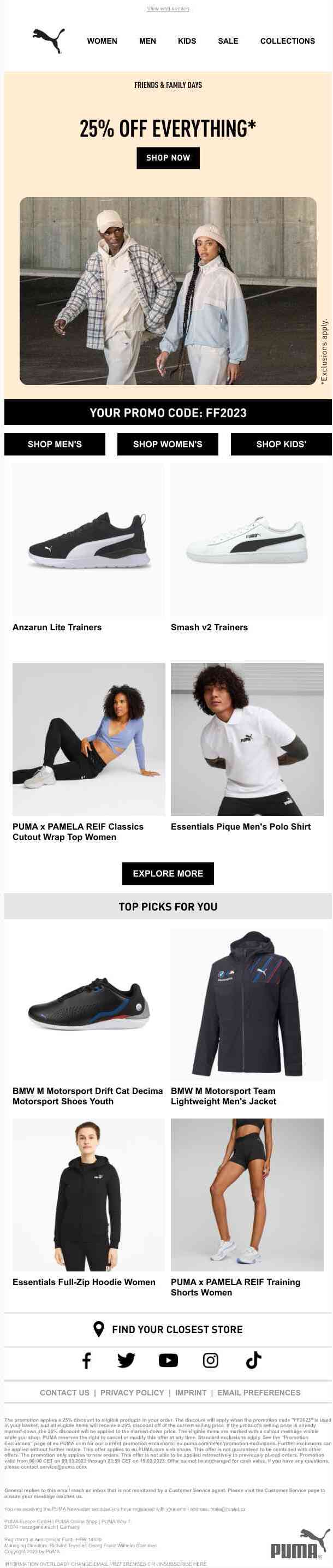This screenshot has height=1568, width=333.
Task: Find your closest store
Action: click(168, 1330)
